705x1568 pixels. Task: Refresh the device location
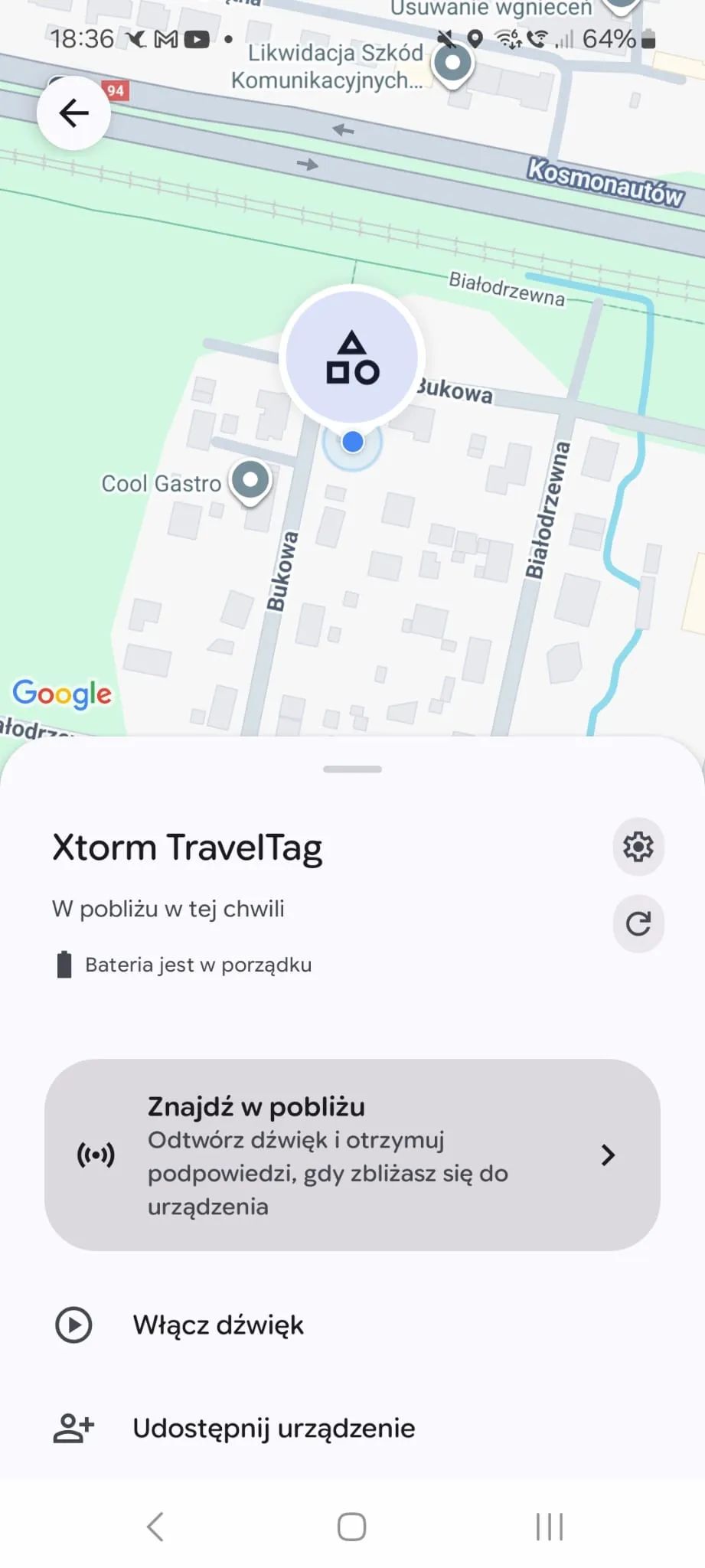click(x=638, y=923)
